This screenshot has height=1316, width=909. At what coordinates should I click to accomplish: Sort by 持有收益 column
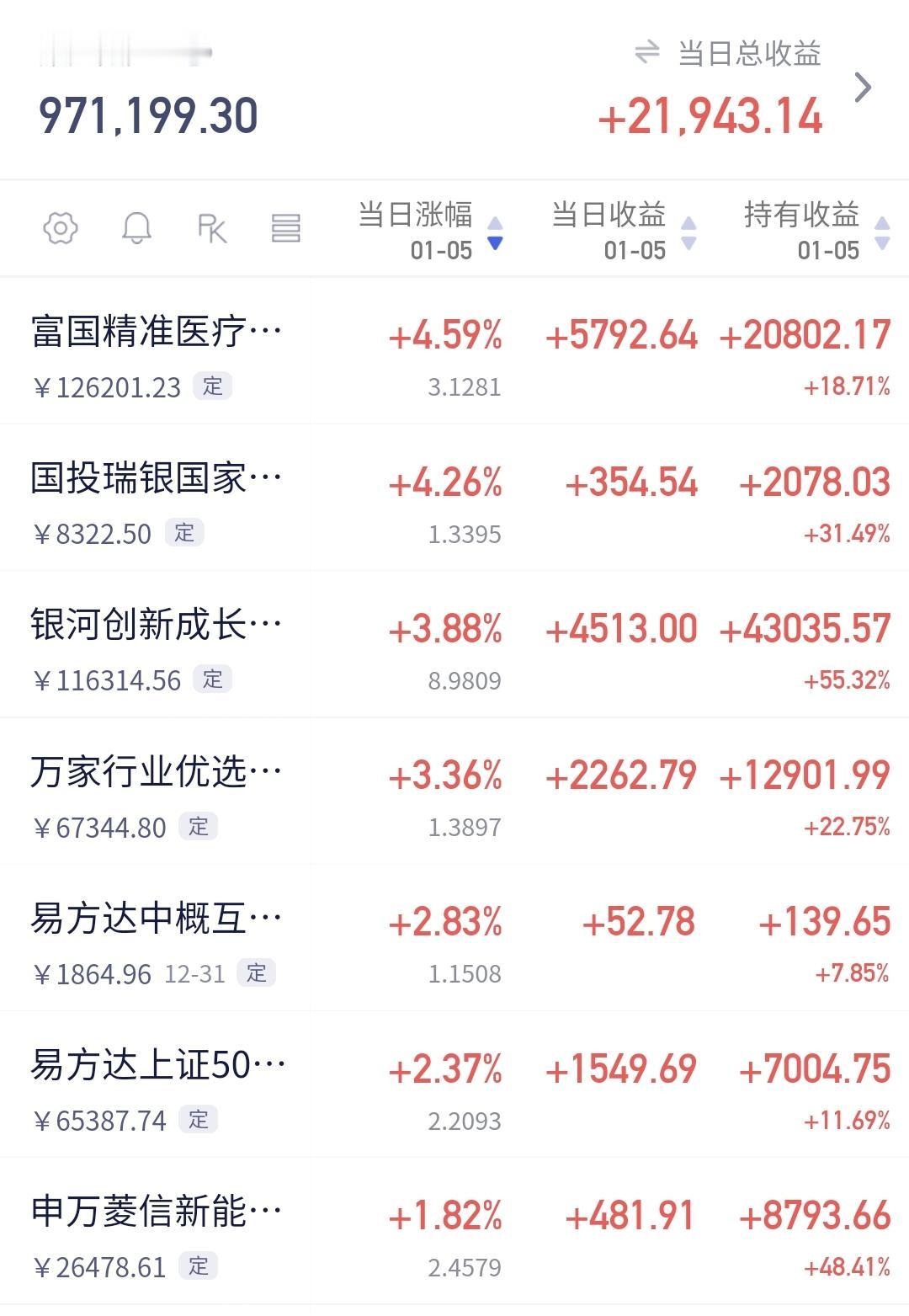816,229
